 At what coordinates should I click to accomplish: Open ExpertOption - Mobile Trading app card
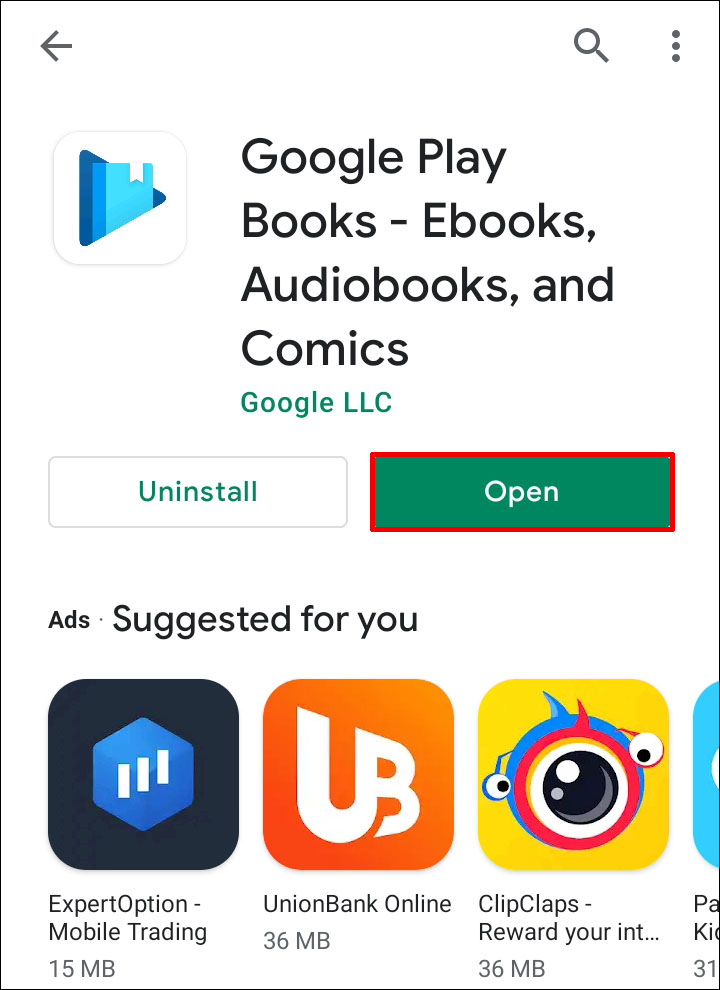tap(143, 775)
